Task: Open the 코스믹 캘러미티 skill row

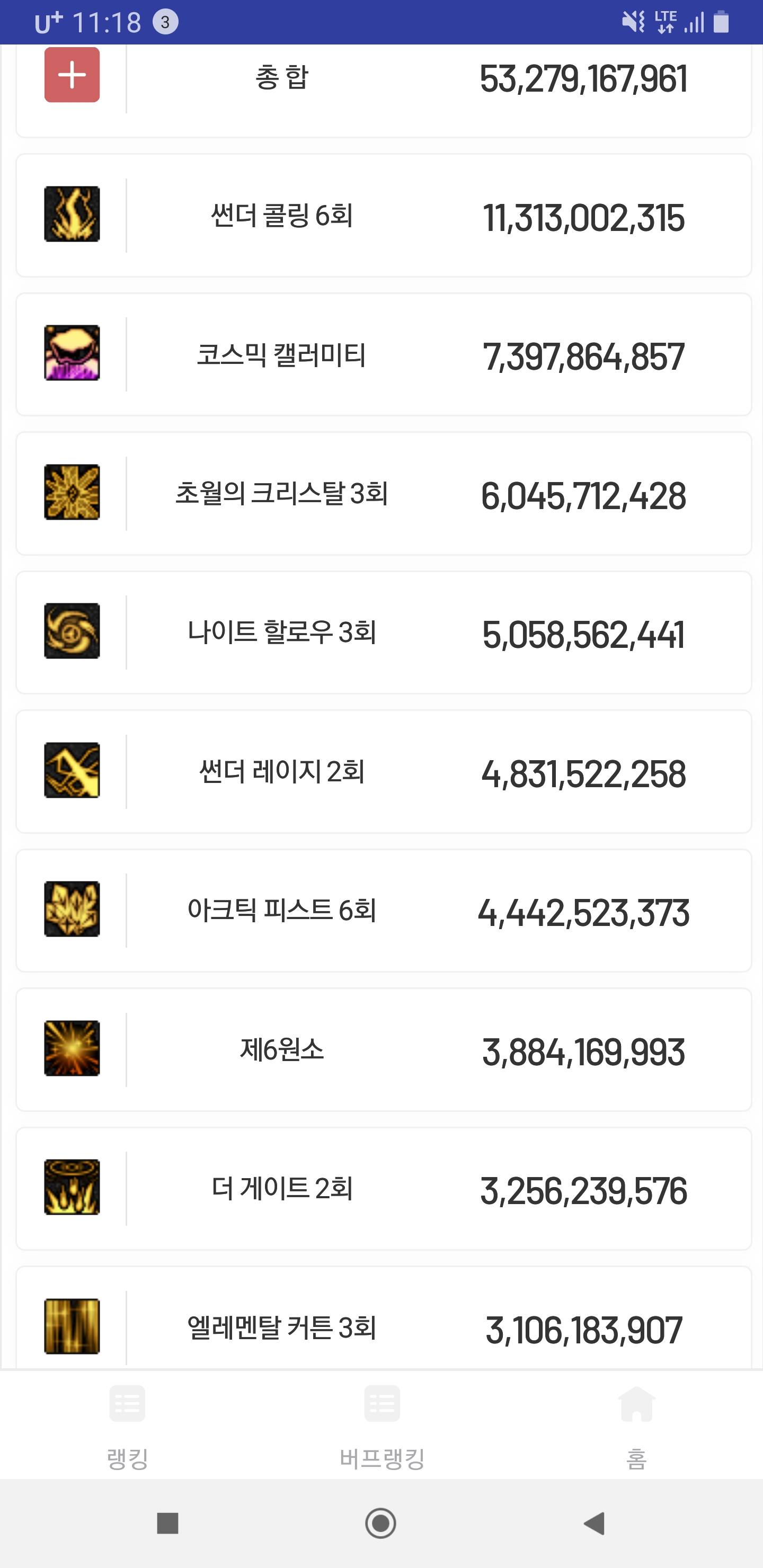Action: [384, 354]
